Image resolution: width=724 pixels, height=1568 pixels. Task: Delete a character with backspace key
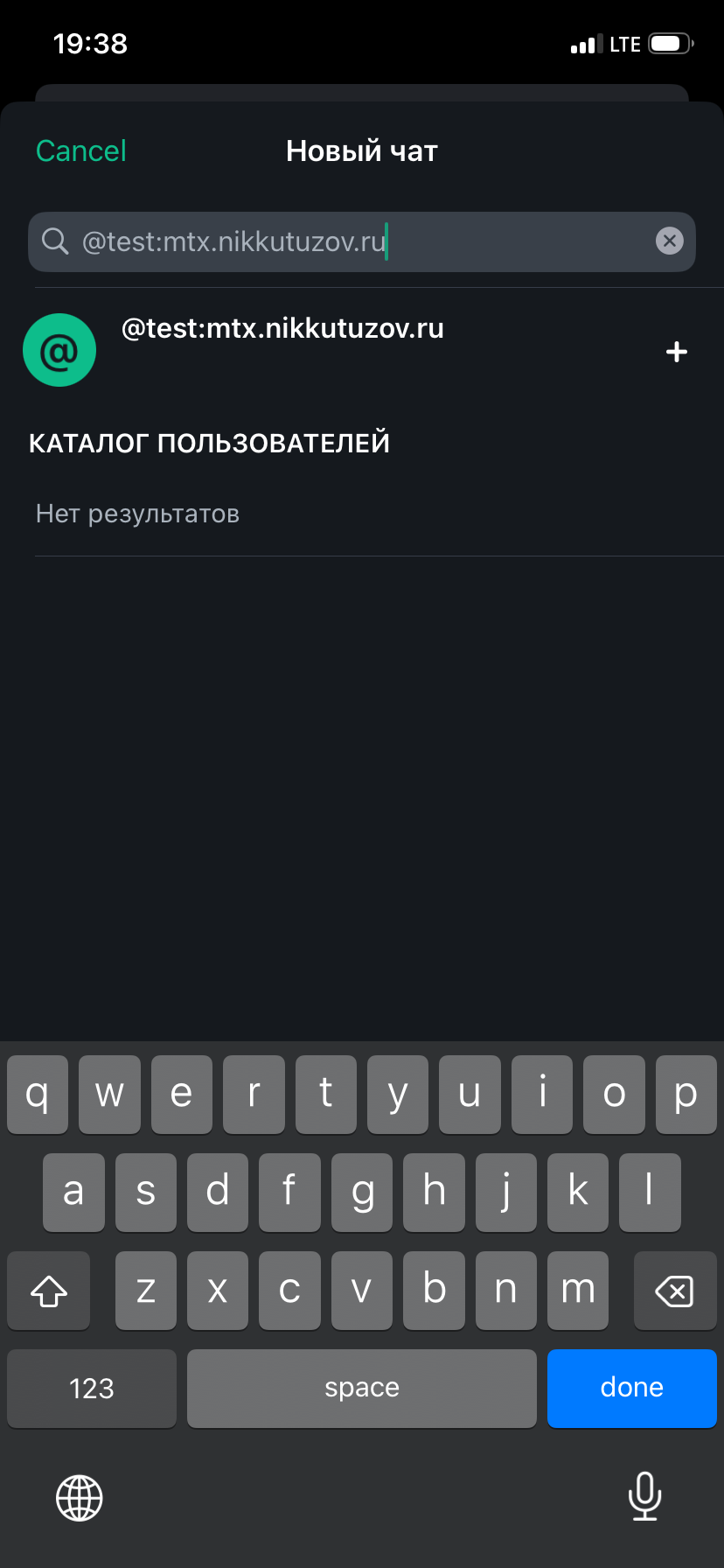click(x=674, y=1291)
